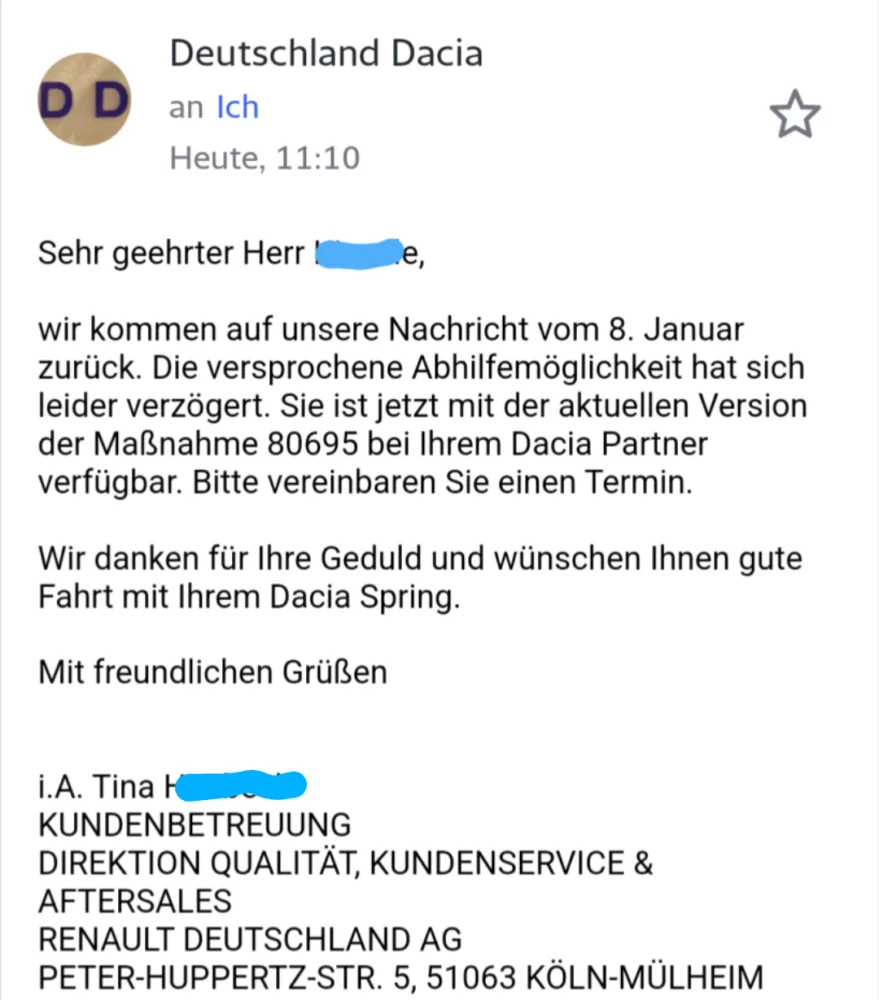Star this email from Deutschland Dacia
Viewport: 879px width, 1000px height.
(795, 117)
